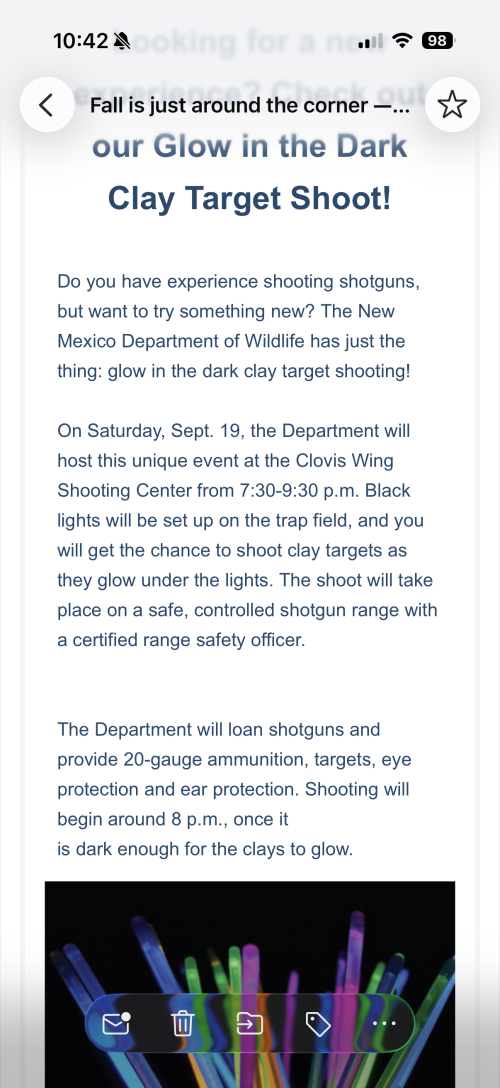
Task: Open the more options ellipsis menu
Action: click(383, 1023)
